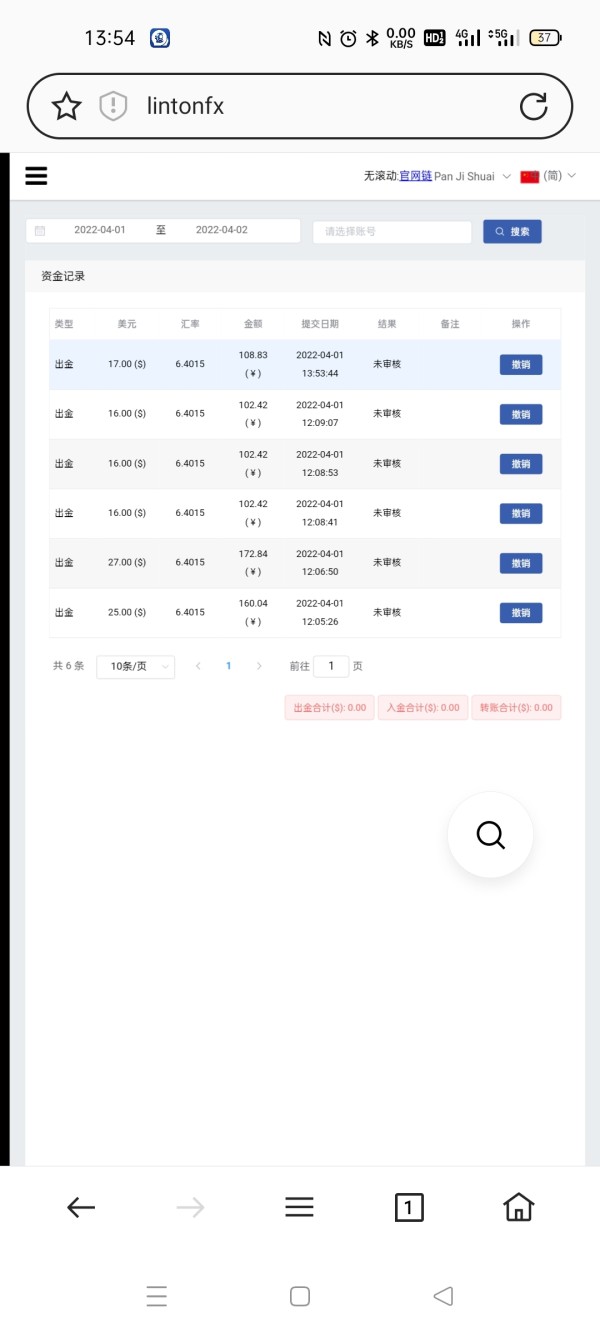
Task: Cancel the 12:09:07 withdrawal with 撤销
Action: tap(521, 414)
